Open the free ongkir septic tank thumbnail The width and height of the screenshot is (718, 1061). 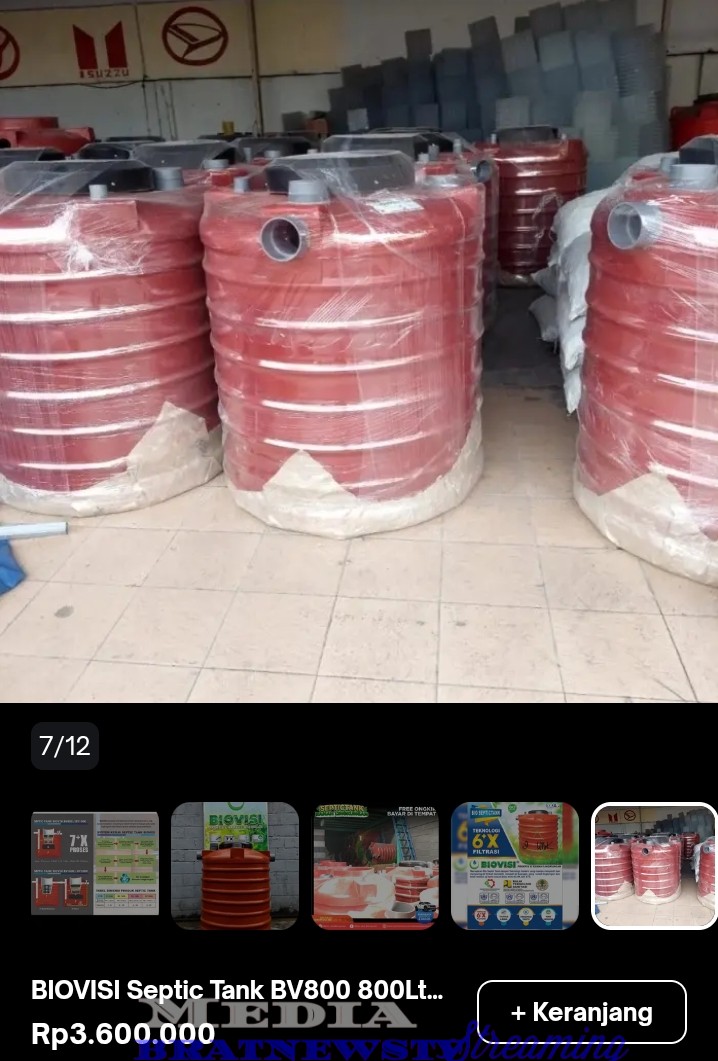[375, 865]
